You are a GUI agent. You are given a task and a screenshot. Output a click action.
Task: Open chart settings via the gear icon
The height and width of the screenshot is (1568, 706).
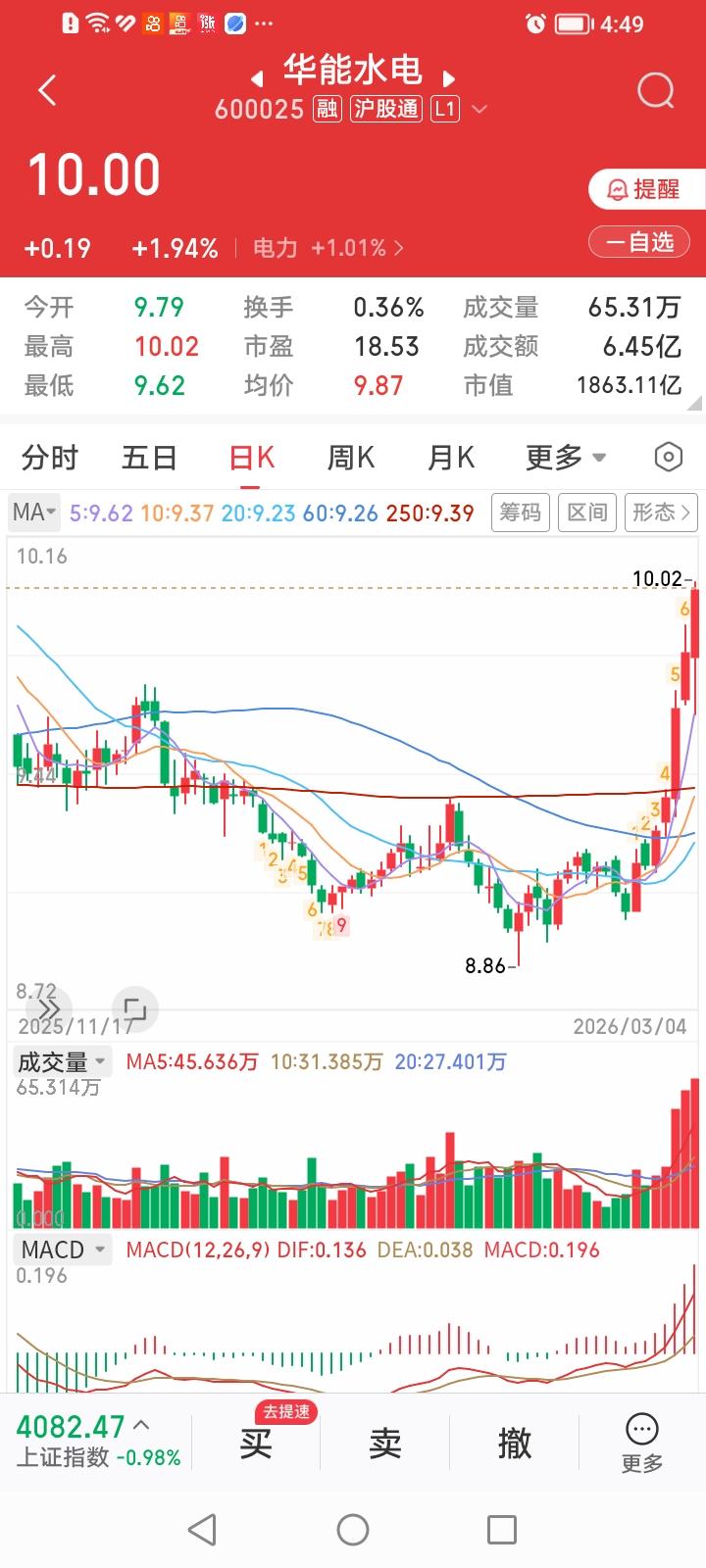tap(668, 457)
